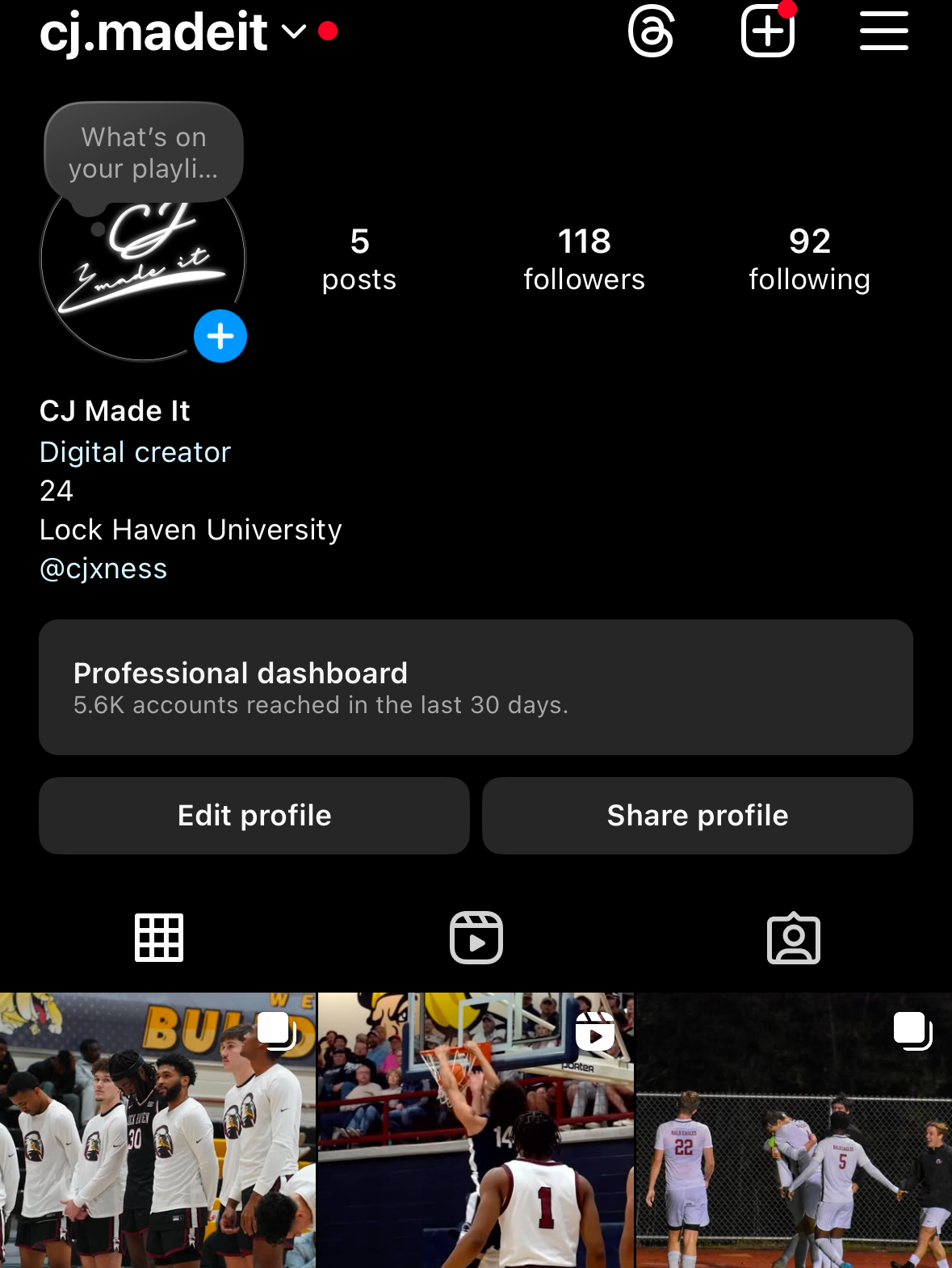Tap Share profile
The image size is (952, 1268).
pos(698,816)
